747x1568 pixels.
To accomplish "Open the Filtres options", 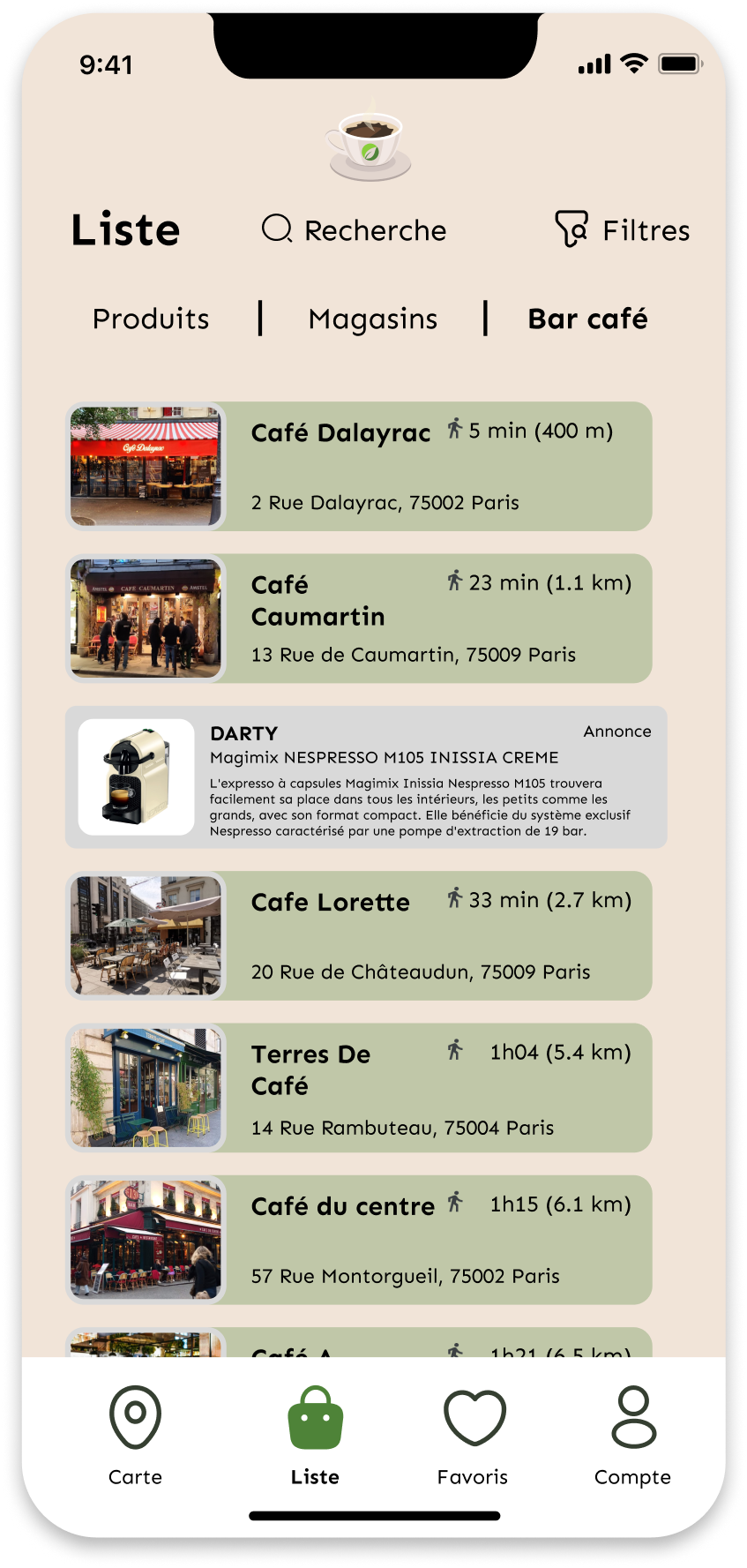I will 622,230.
